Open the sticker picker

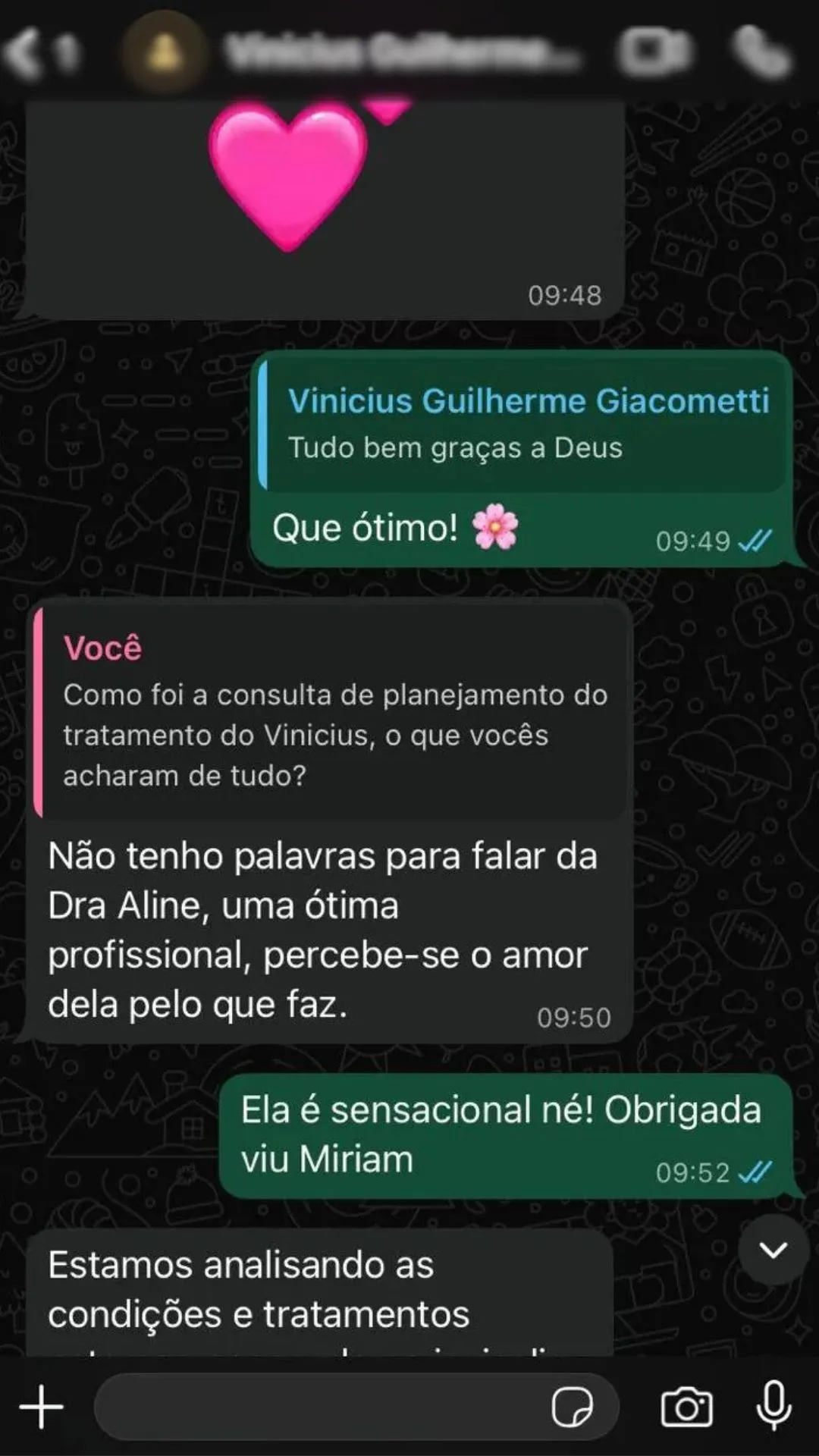pyautogui.click(x=572, y=1407)
